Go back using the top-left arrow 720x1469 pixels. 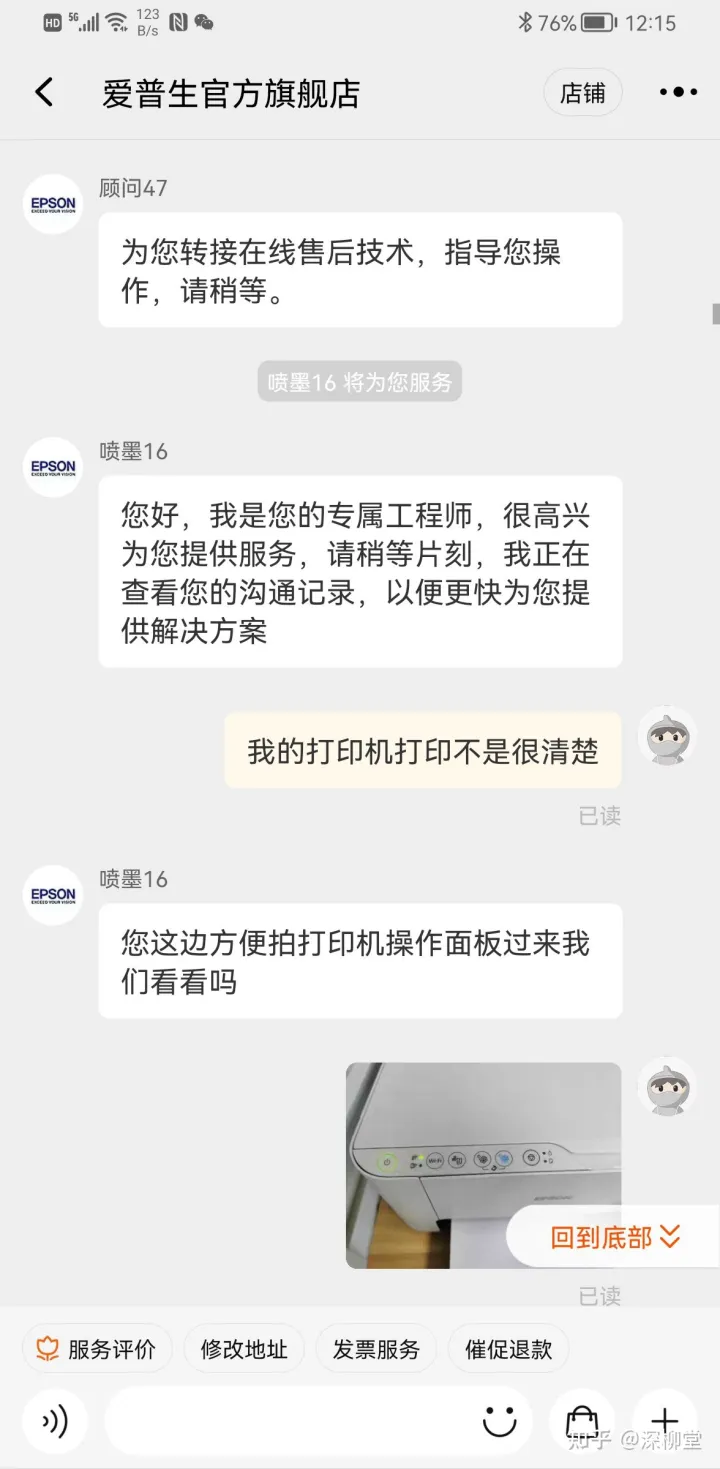[44, 93]
